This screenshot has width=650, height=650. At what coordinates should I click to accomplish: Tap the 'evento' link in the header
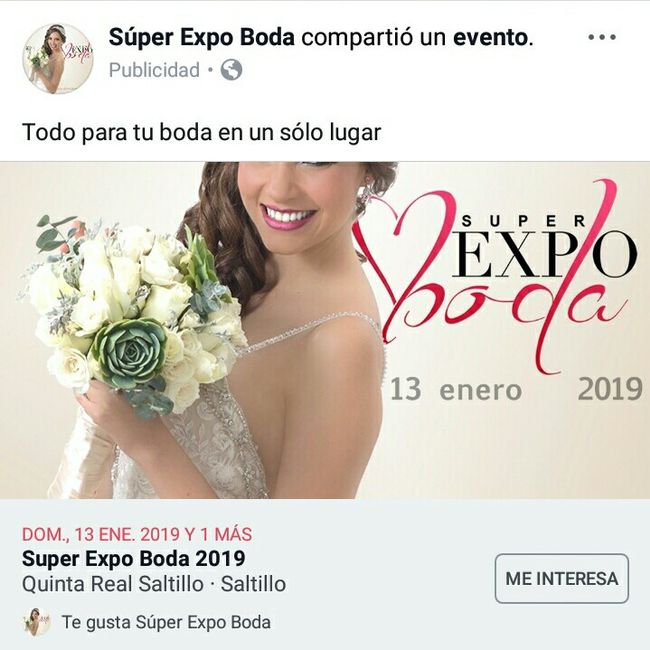point(489,38)
